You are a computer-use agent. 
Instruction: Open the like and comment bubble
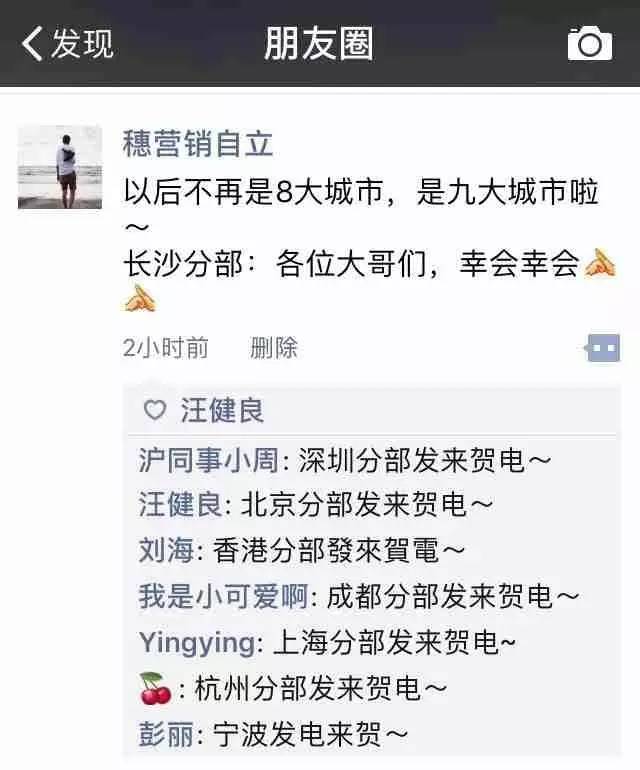click(x=603, y=348)
